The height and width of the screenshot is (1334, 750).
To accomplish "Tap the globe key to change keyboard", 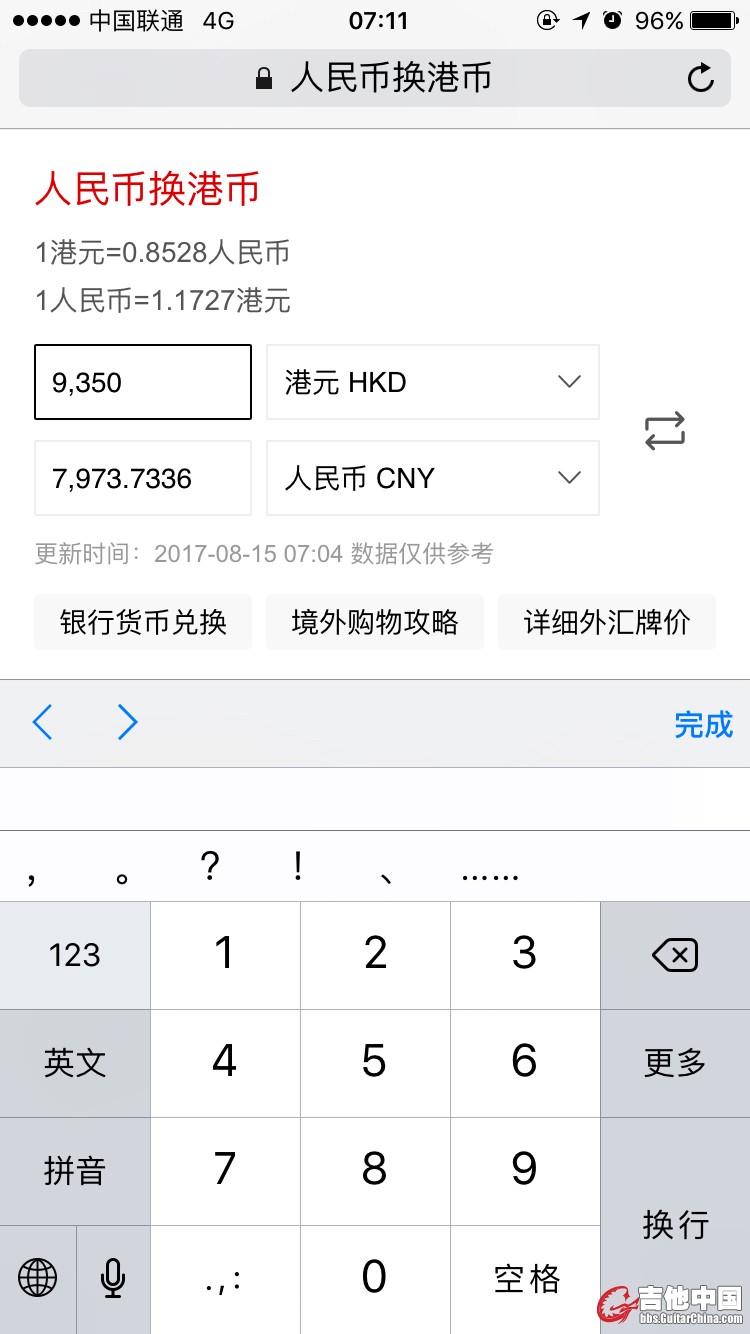I will pos(38,1278).
